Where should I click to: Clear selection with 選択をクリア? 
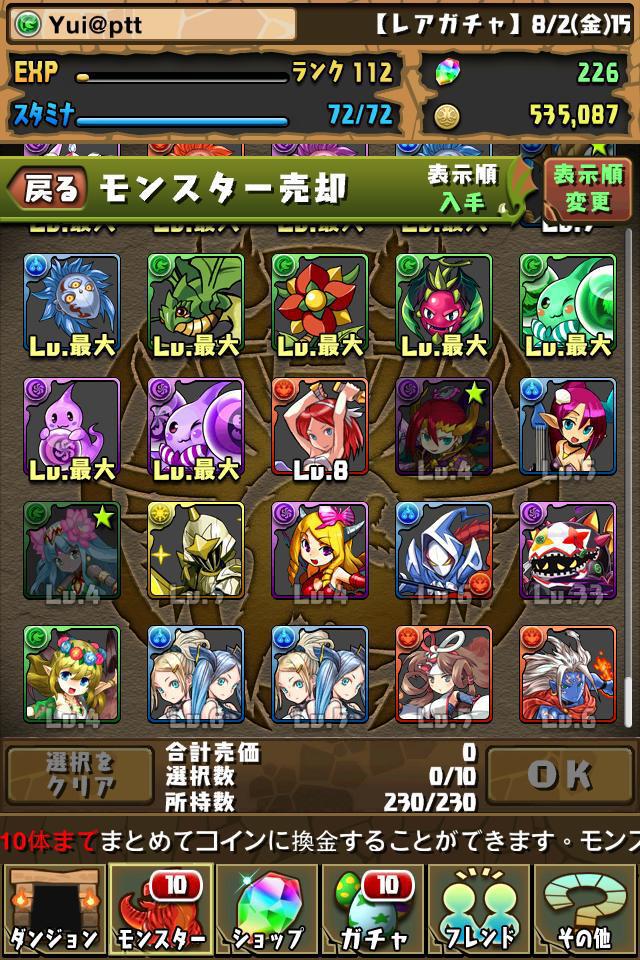point(80,775)
